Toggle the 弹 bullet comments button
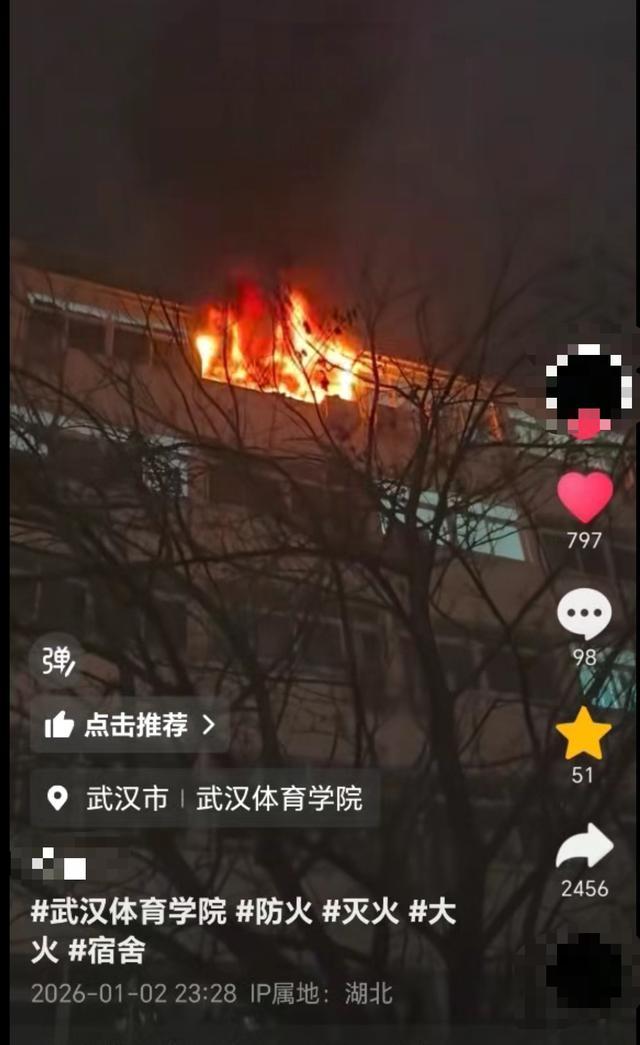The image size is (640, 1045). click(56, 660)
